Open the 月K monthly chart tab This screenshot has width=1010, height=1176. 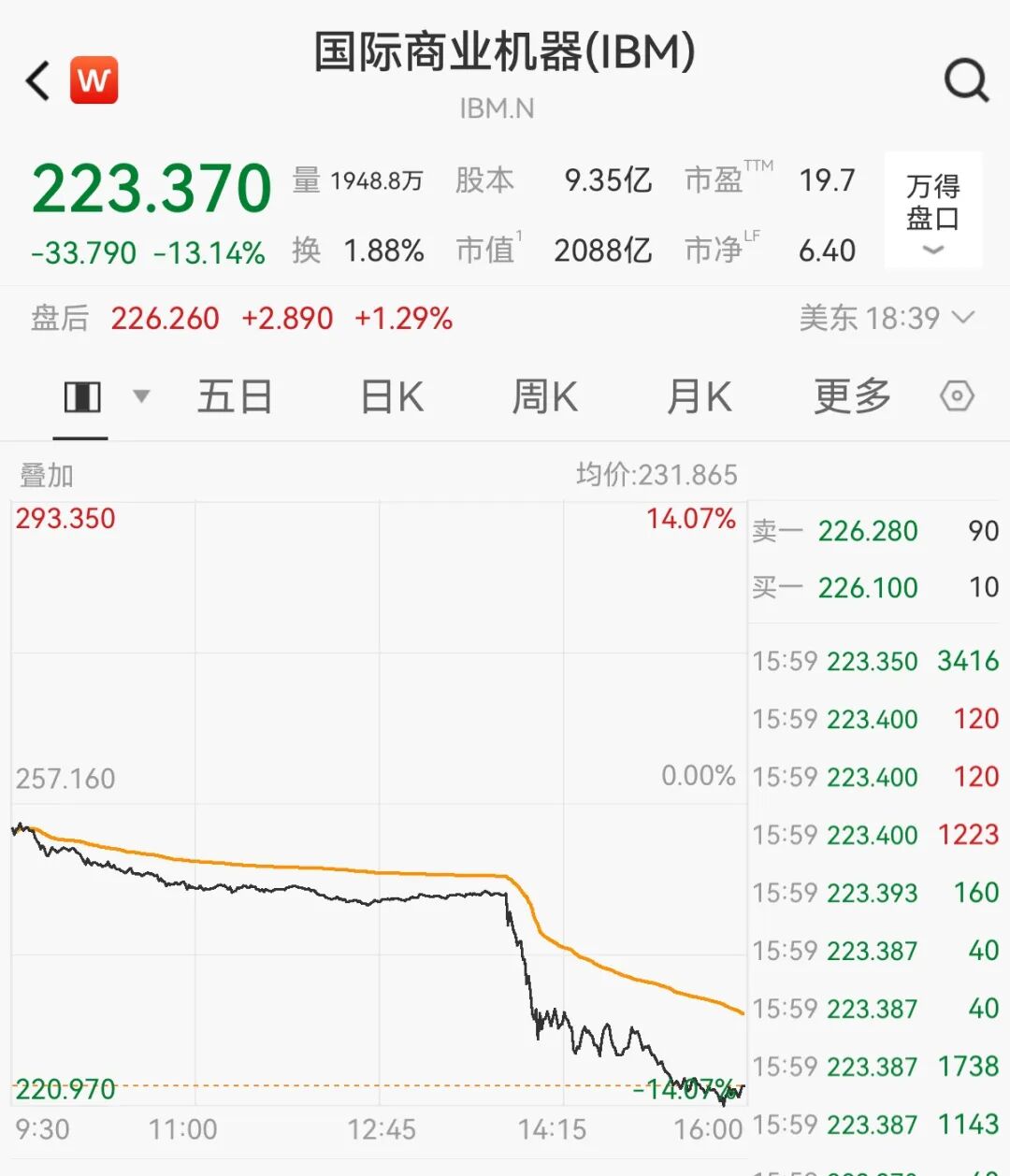click(x=697, y=395)
